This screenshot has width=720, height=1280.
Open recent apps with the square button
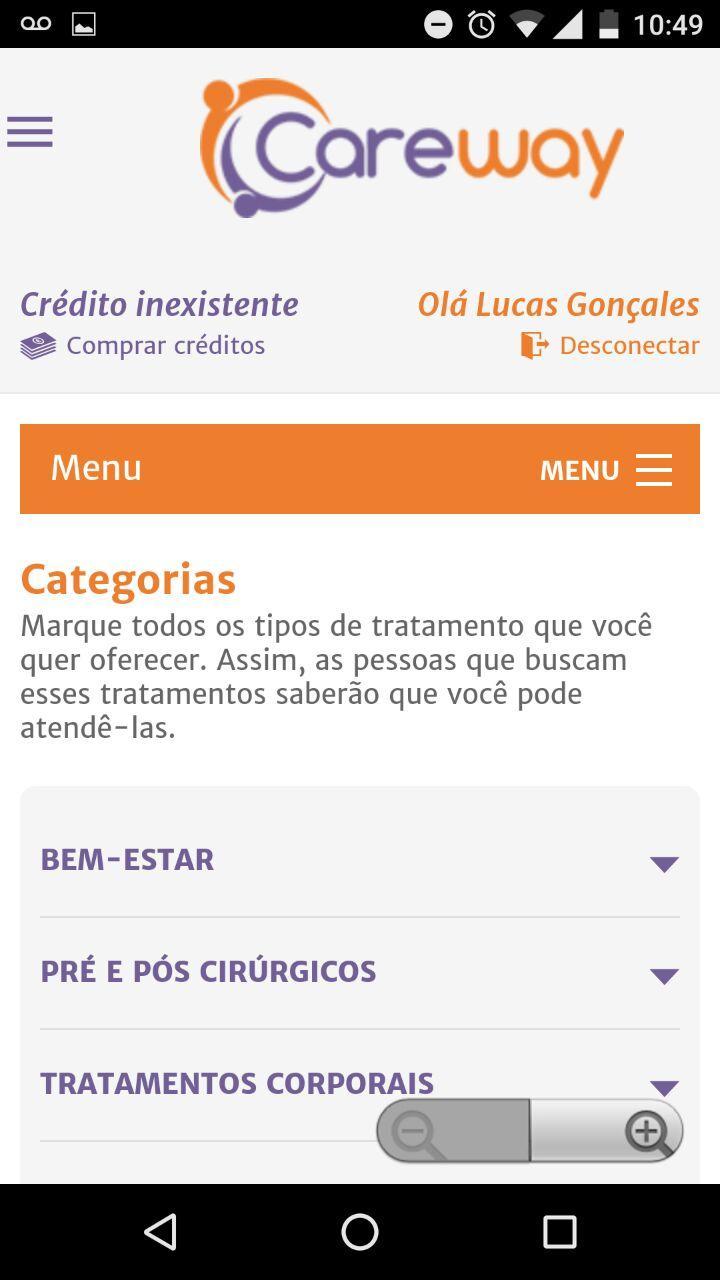pos(562,1231)
